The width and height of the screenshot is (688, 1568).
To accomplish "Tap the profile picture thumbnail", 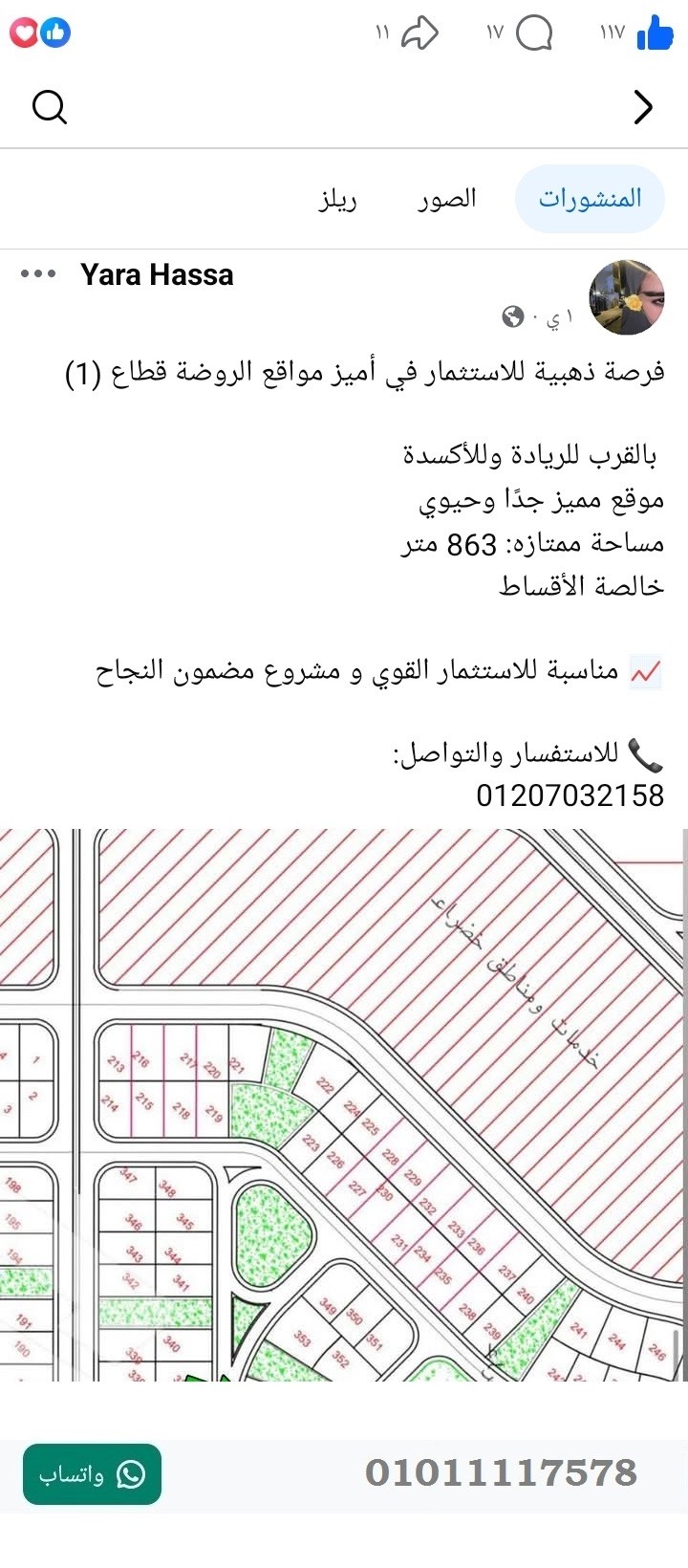I will pyautogui.click(x=627, y=297).
